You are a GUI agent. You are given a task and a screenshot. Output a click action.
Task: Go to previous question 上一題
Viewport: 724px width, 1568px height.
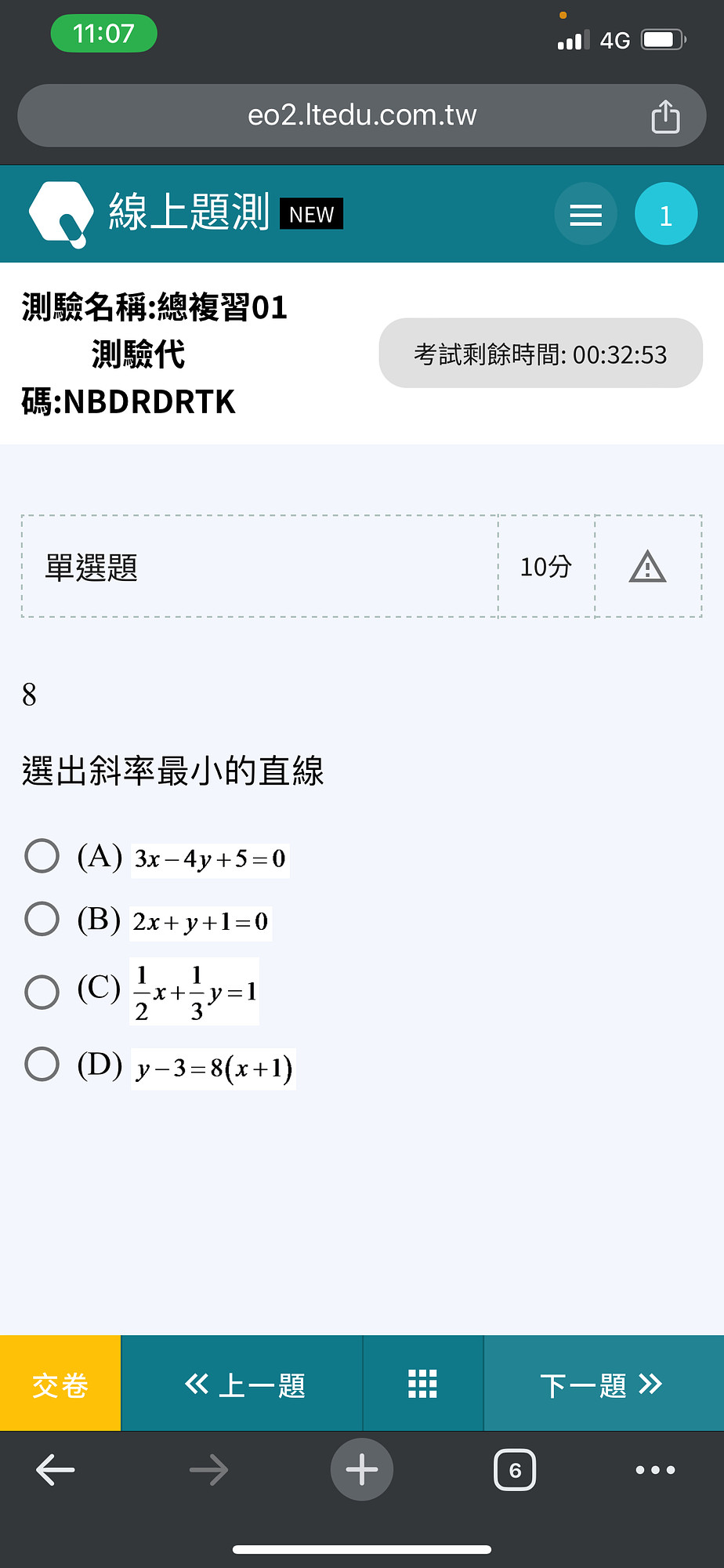tap(242, 1384)
